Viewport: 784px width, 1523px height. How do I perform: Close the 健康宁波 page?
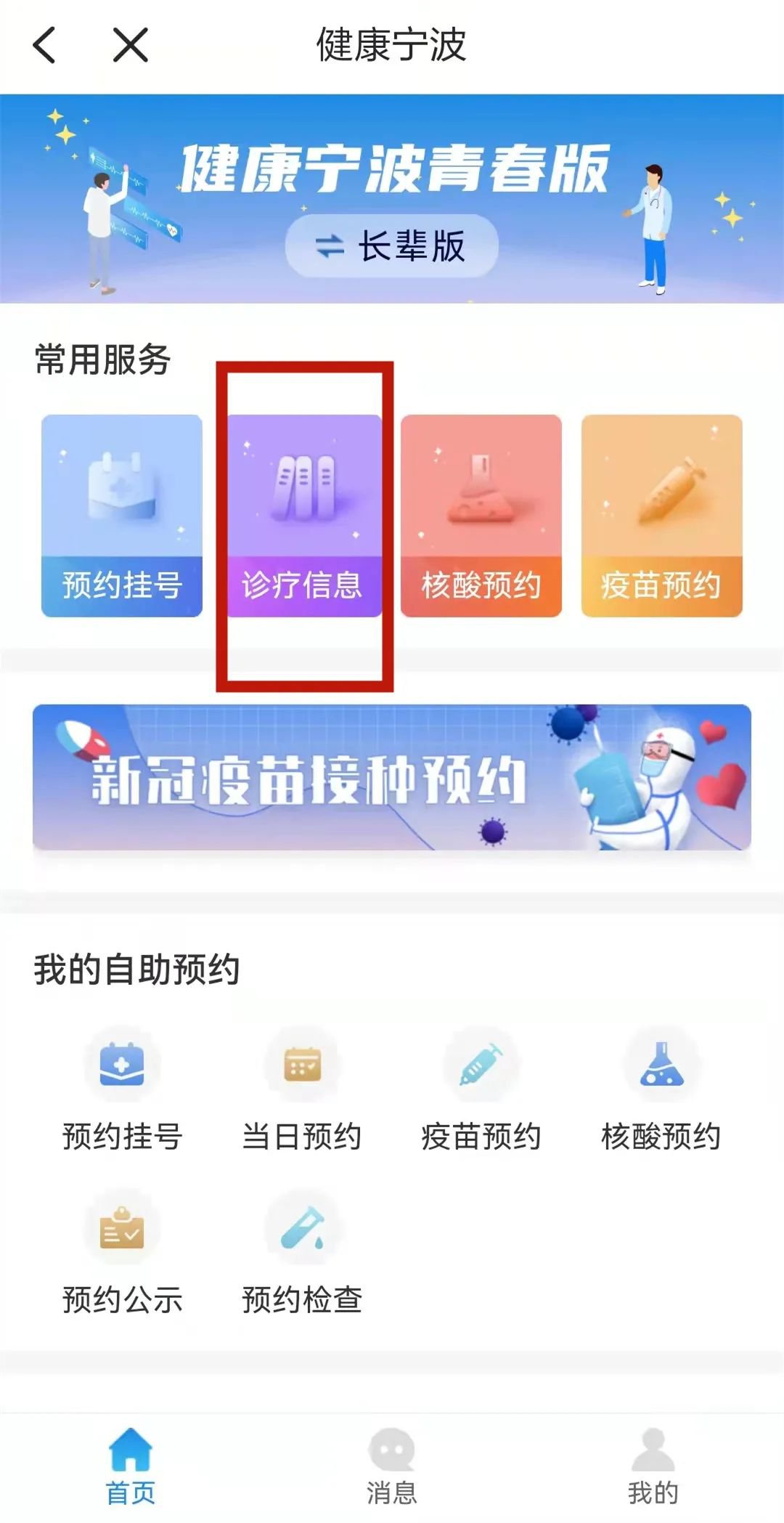pos(131,45)
